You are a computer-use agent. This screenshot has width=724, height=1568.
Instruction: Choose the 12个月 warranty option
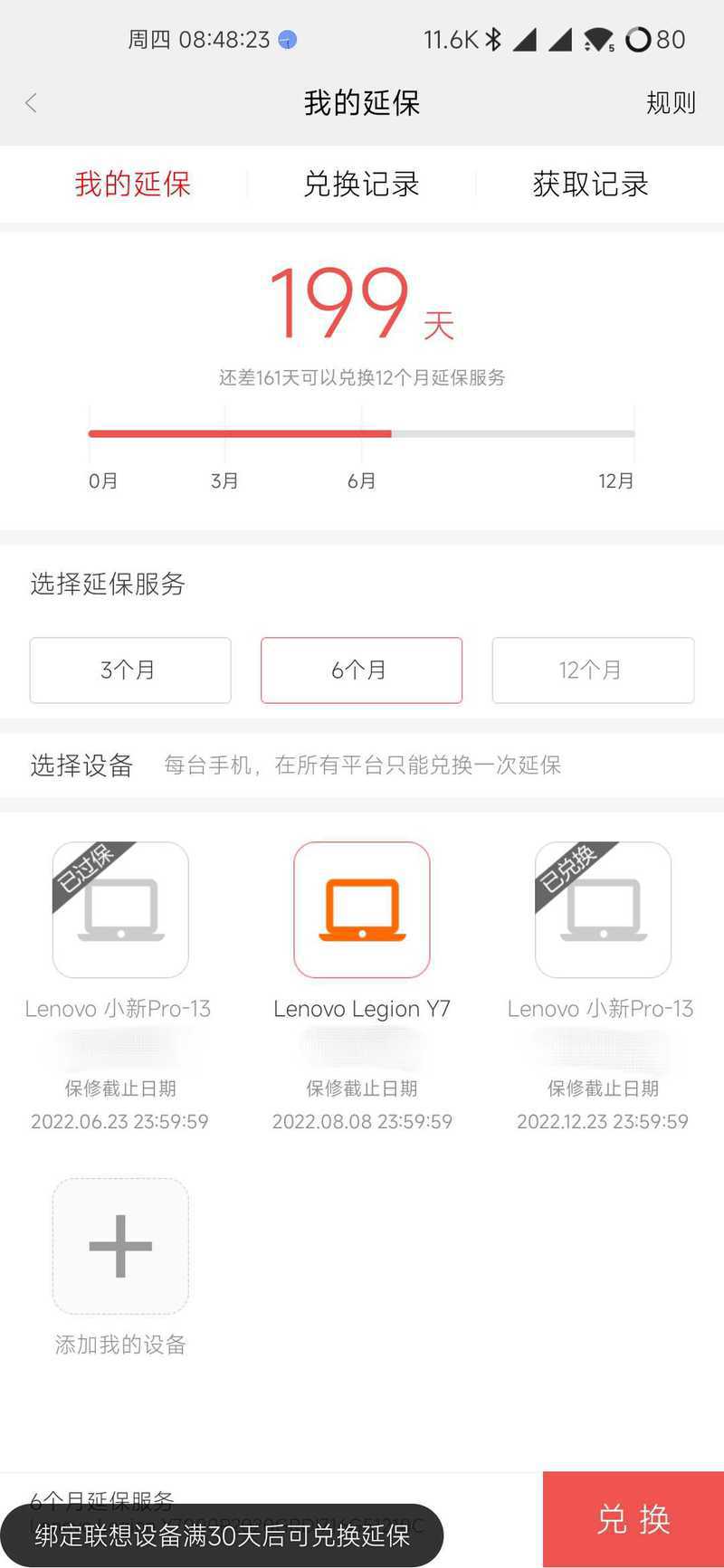(593, 670)
